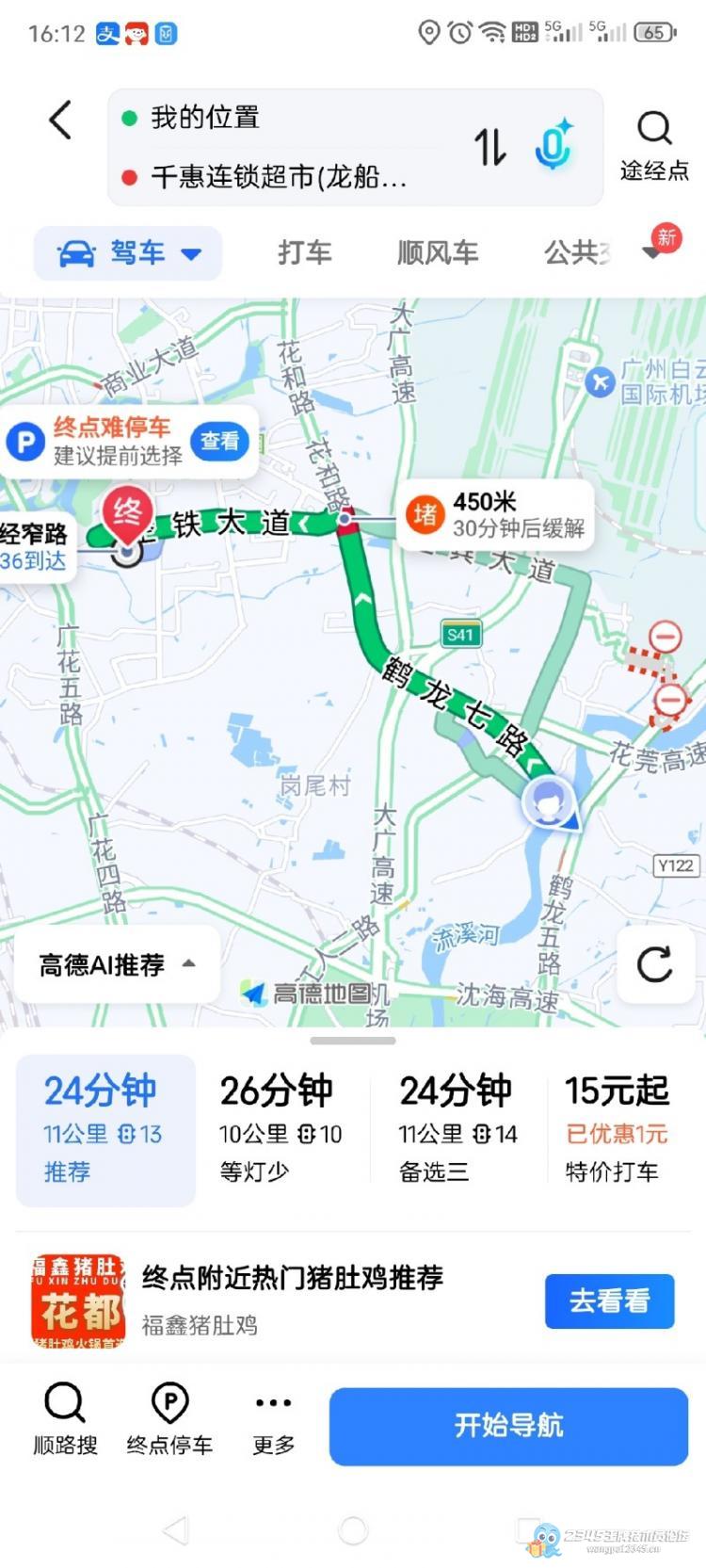Edit the 千惠连锁超市 destination field
Viewport: 706px width, 1568px height.
(x=282, y=176)
